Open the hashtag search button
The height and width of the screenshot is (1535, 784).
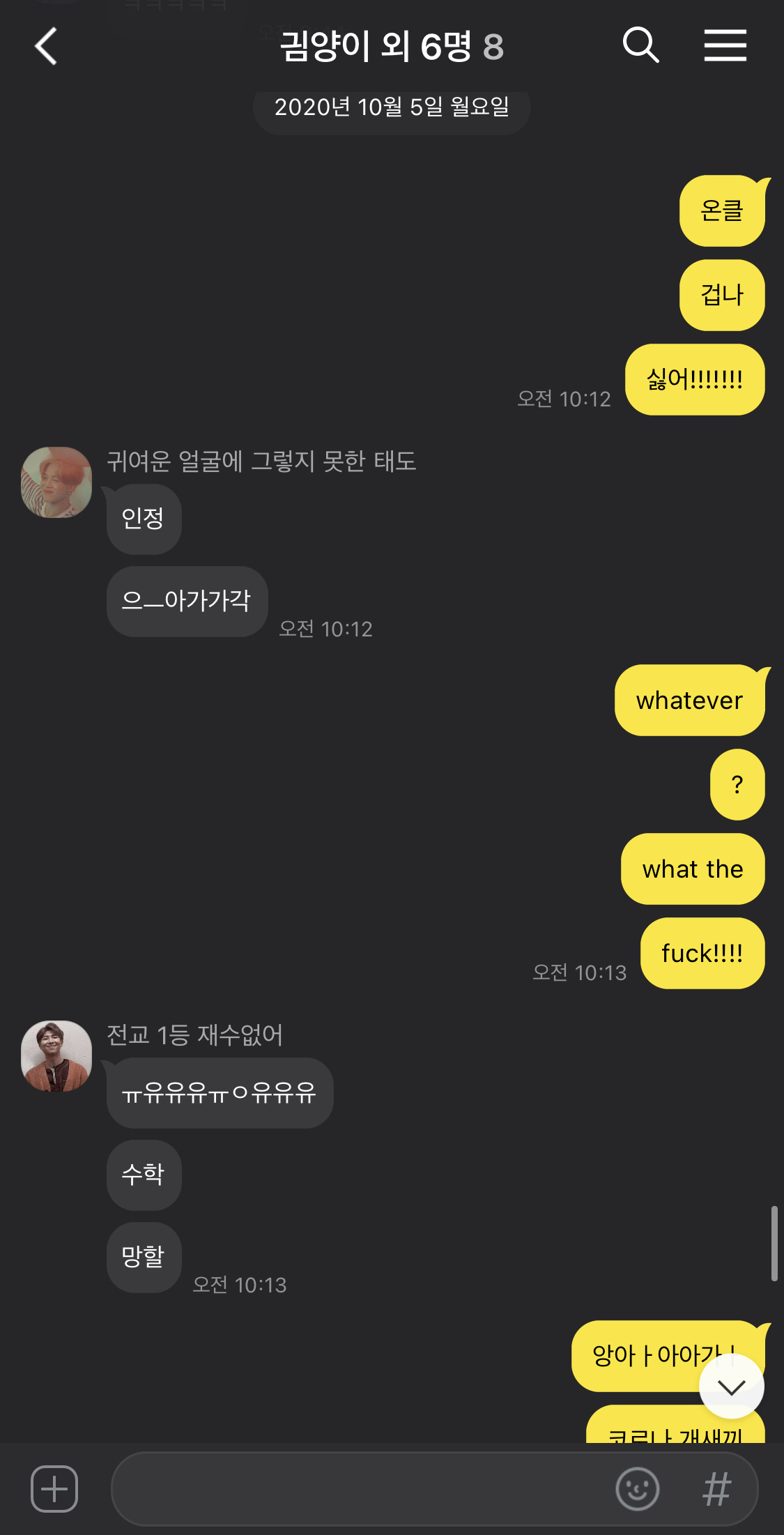pyautogui.click(x=716, y=1489)
